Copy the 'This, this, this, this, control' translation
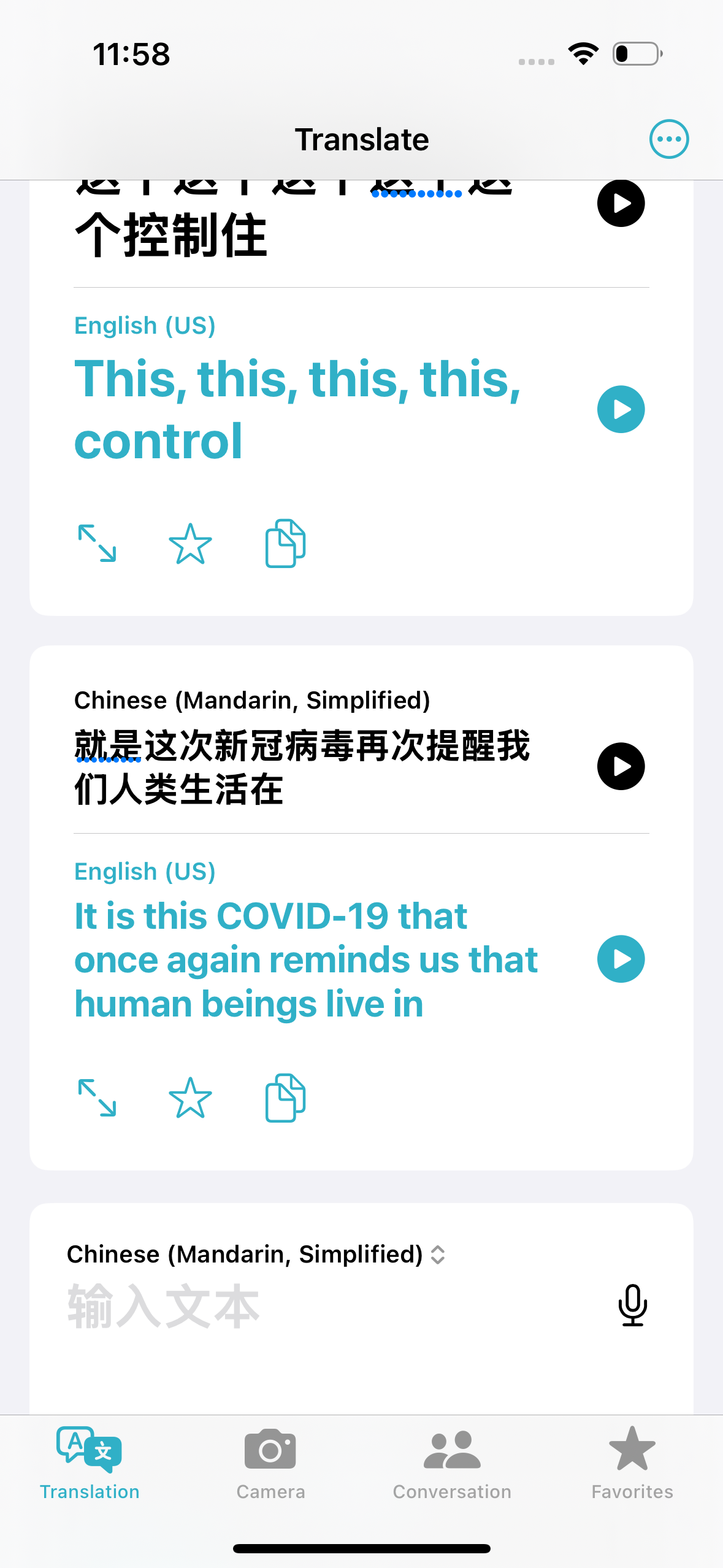 point(285,544)
